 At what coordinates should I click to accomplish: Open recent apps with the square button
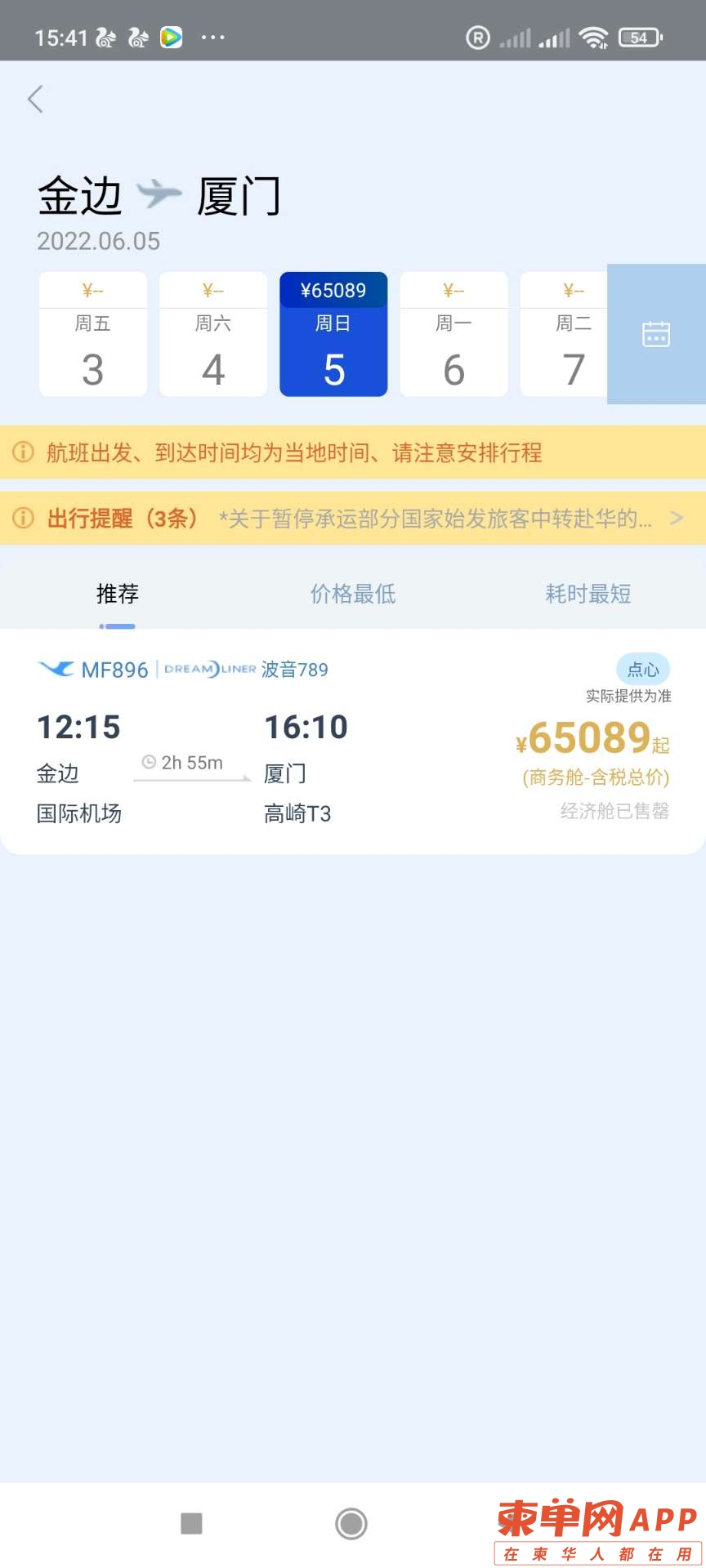tap(191, 1523)
